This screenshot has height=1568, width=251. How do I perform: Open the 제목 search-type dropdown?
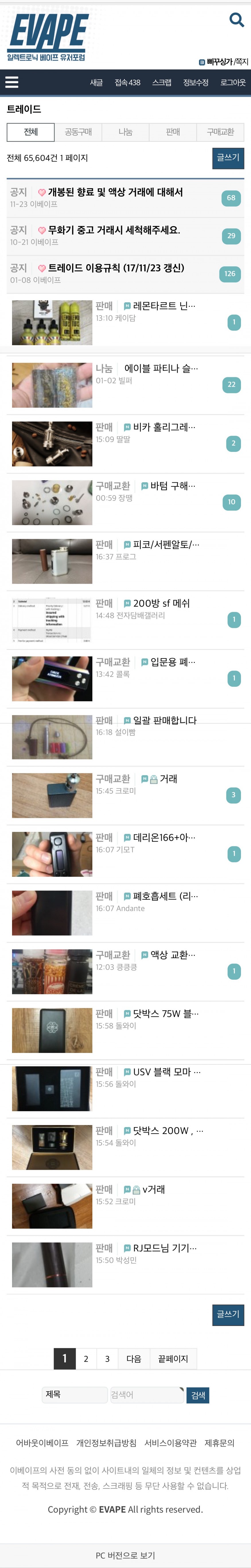pos(74,1395)
